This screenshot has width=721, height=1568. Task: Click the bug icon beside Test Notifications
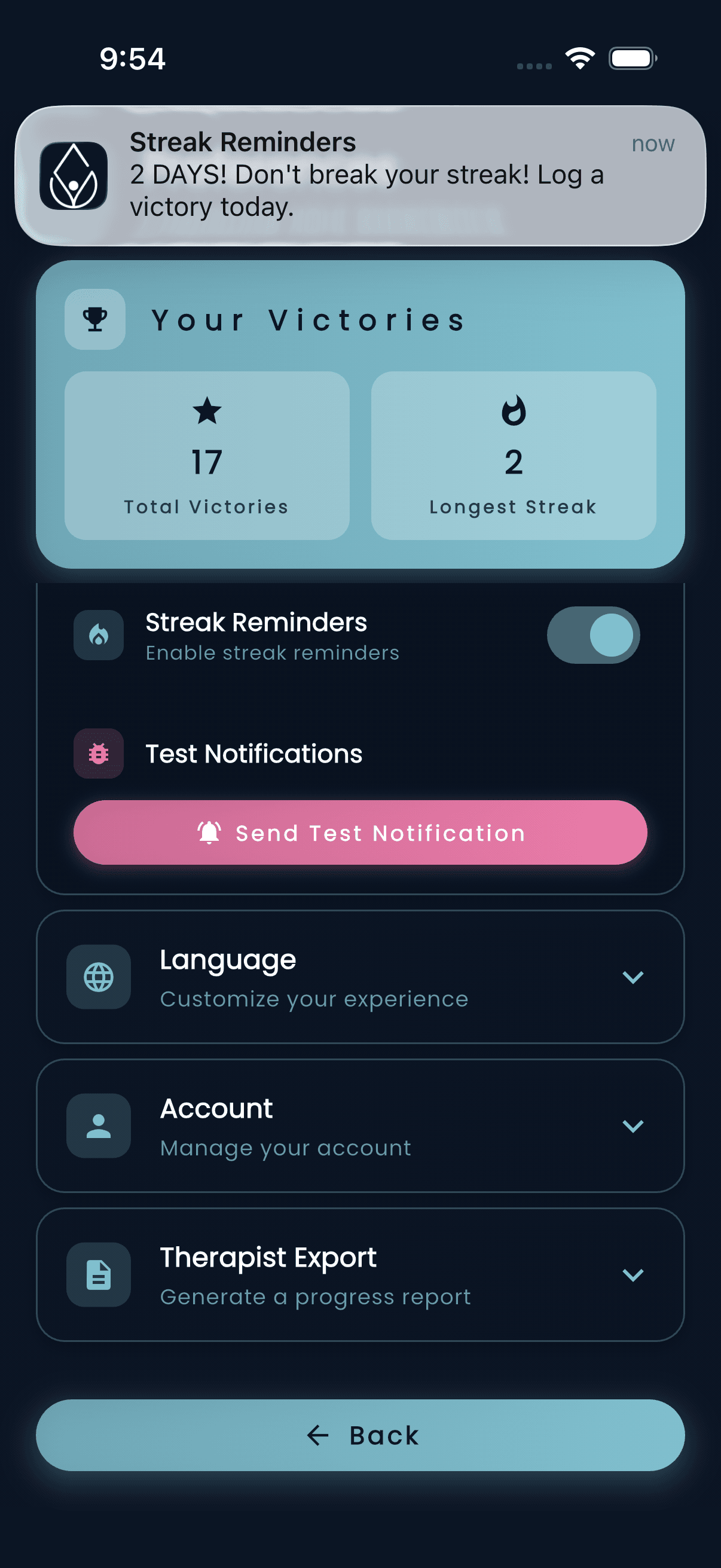pyautogui.click(x=99, y=754)
